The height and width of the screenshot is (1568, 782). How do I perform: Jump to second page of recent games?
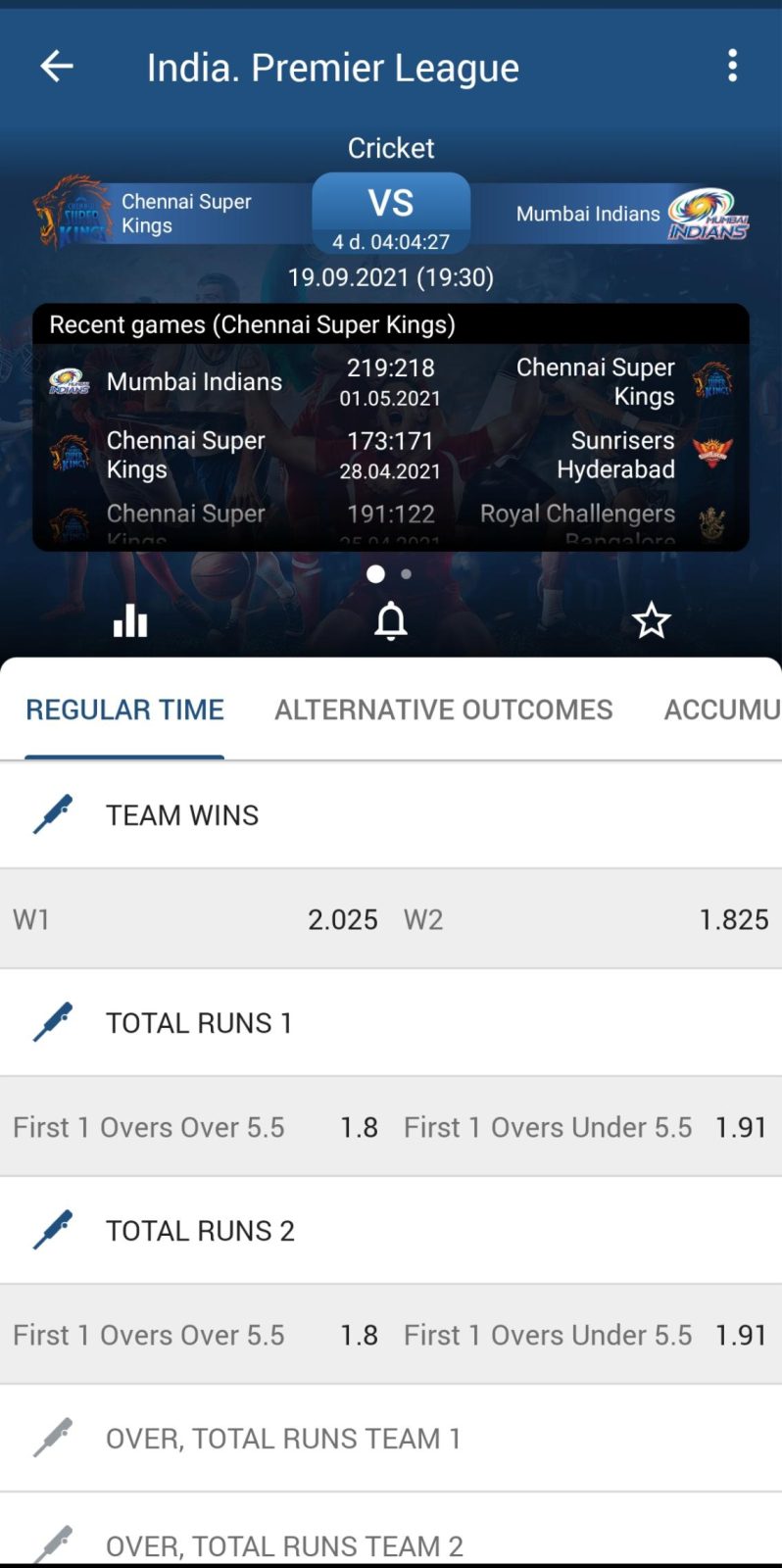point(406,574)
